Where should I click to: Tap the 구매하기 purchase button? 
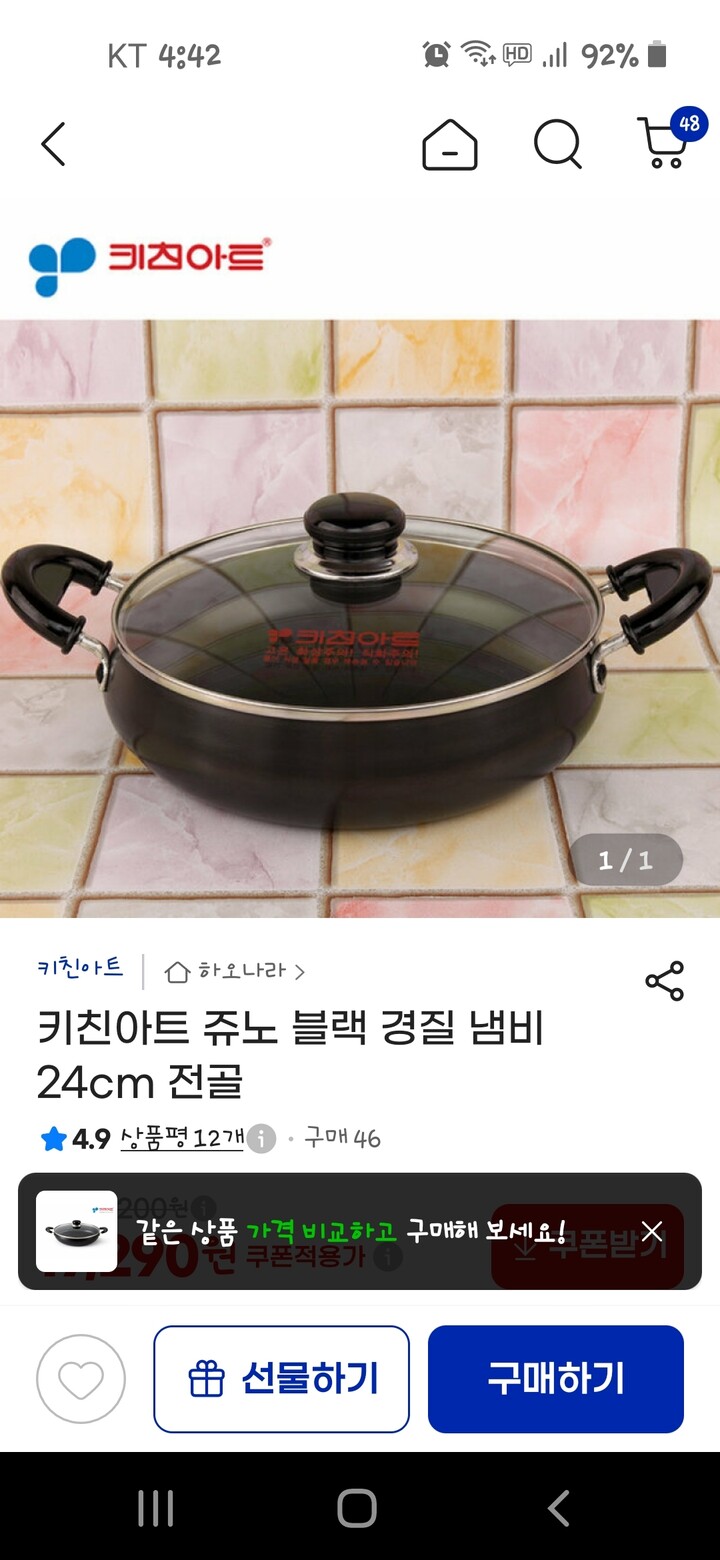tap(556, 1379)
